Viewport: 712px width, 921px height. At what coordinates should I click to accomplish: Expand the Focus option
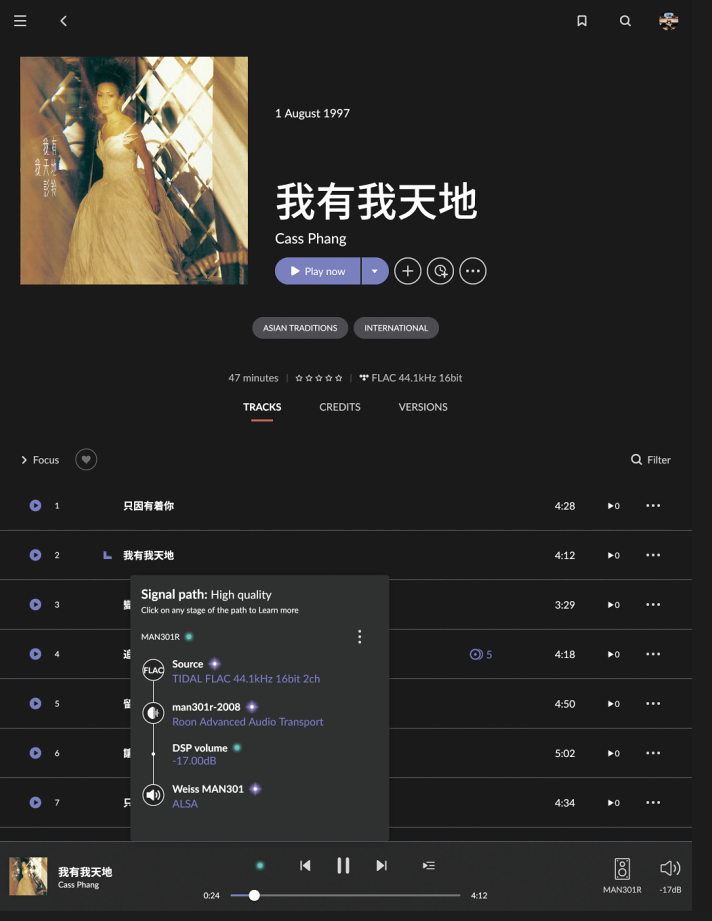coord(40,460)
